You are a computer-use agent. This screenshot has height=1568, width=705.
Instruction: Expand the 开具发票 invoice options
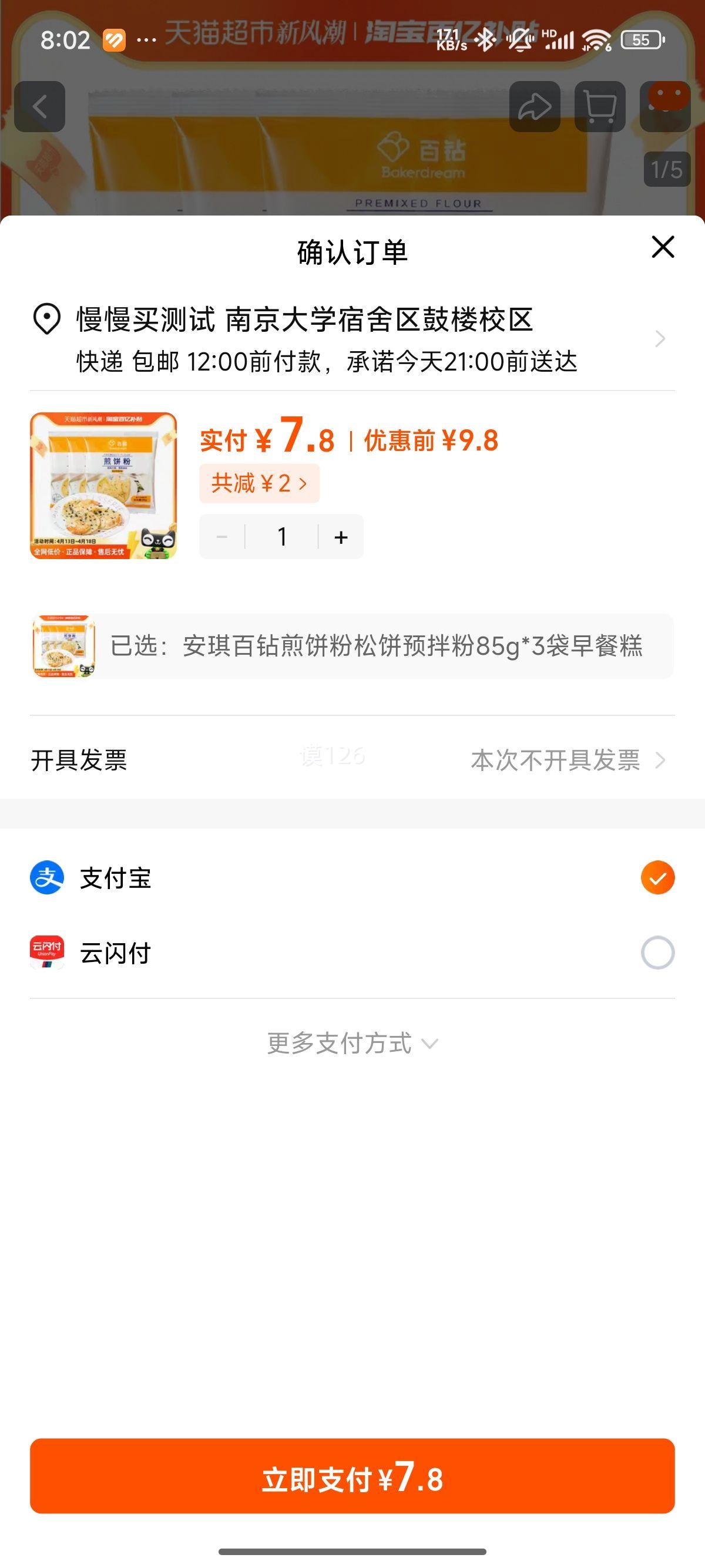click(x=566, y=760)
